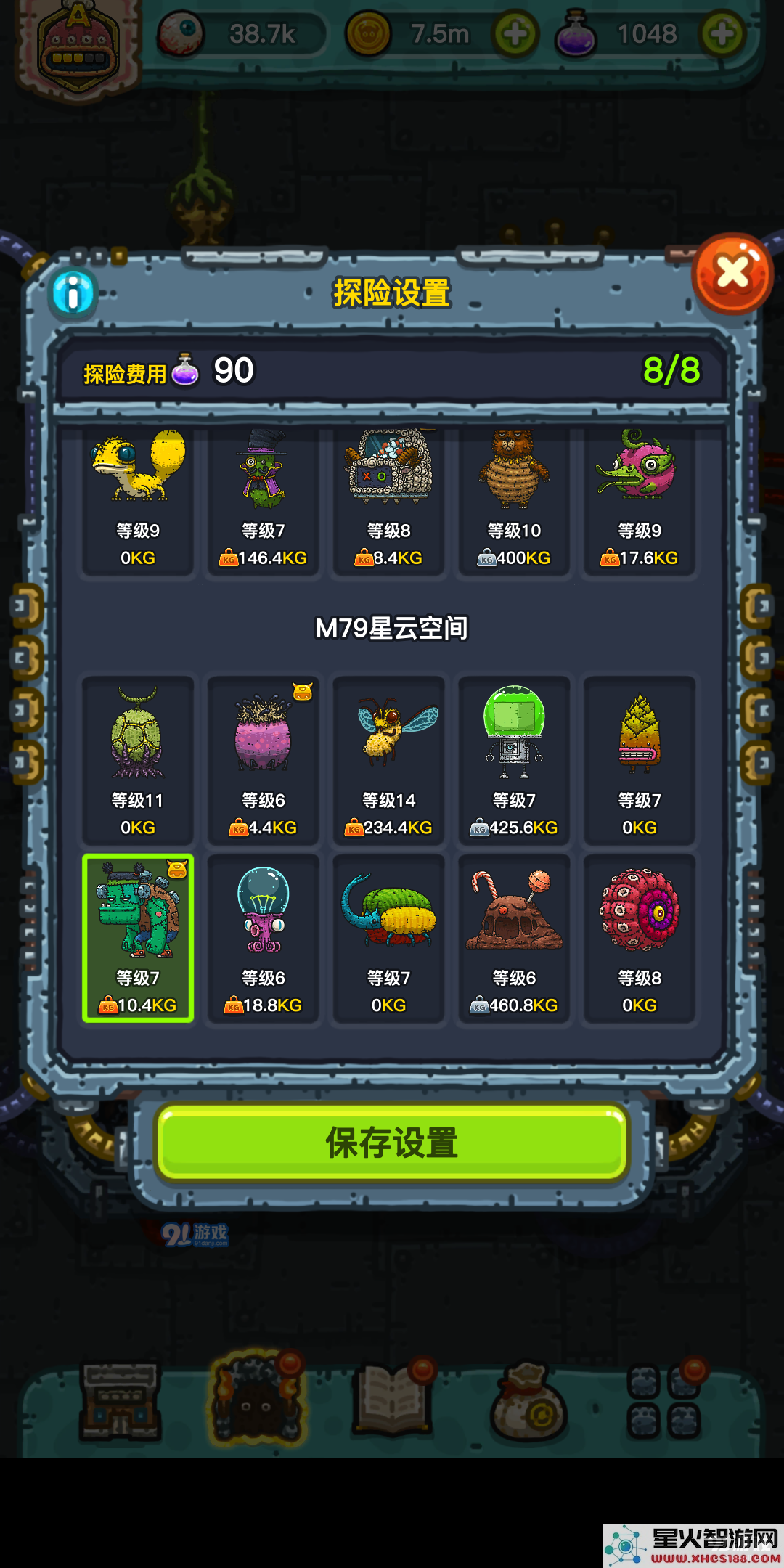Image resolution: width=784 pixels, height=1568 pixels.
Task: Select the yellow lizard monster 等级9 0KG
Action: (x=138, y=501)
